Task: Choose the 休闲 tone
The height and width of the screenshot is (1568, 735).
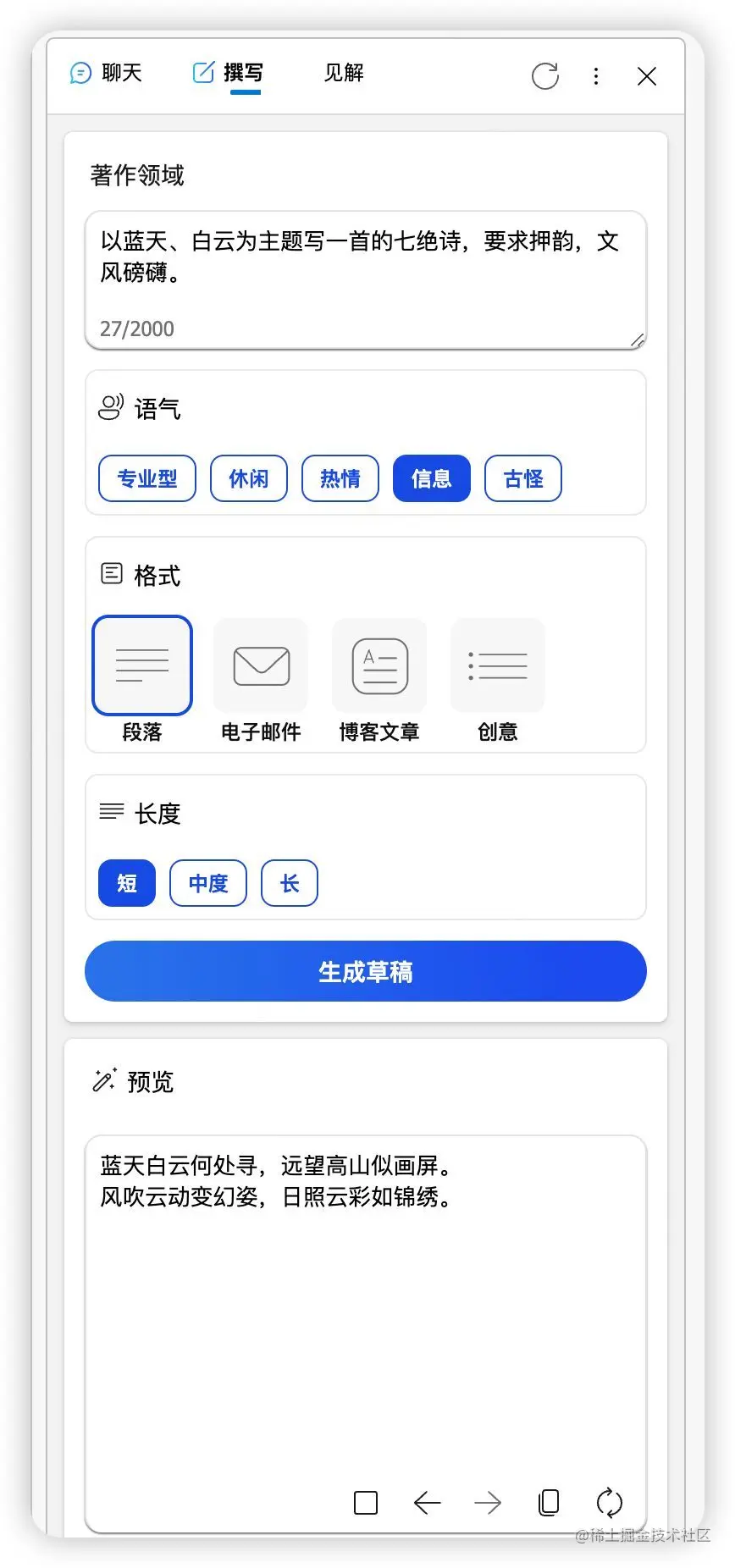Action: (x=249, y=478)
